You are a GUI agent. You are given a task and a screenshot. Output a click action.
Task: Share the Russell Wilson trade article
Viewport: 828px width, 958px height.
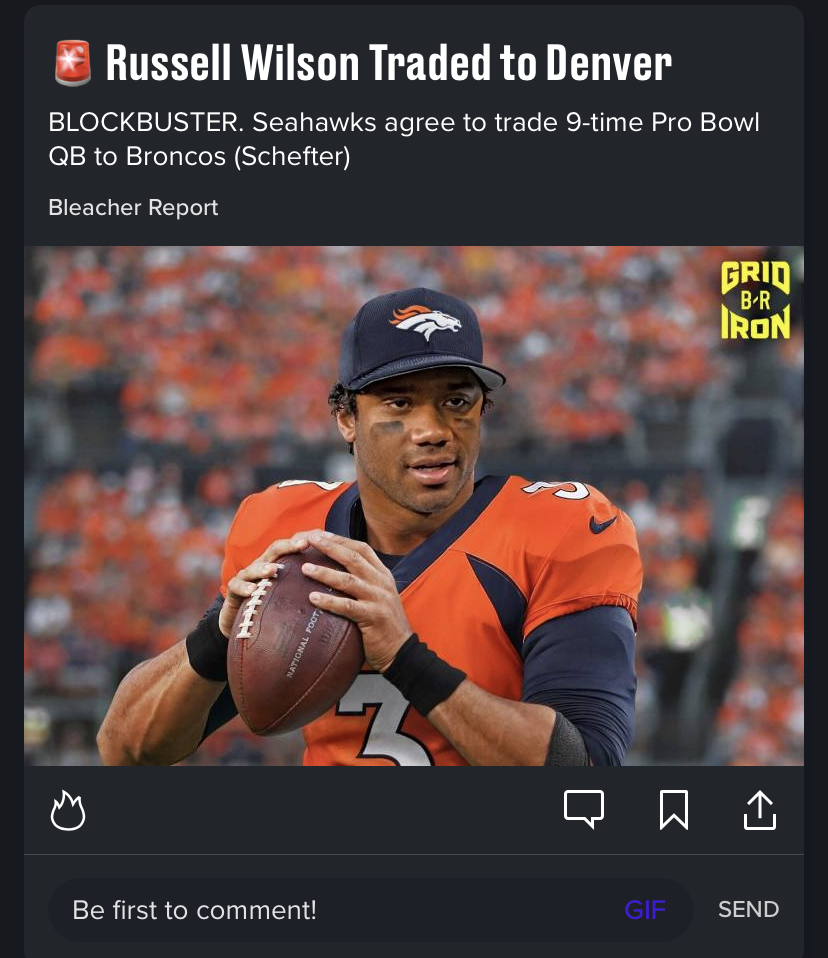tap(760, 810)
